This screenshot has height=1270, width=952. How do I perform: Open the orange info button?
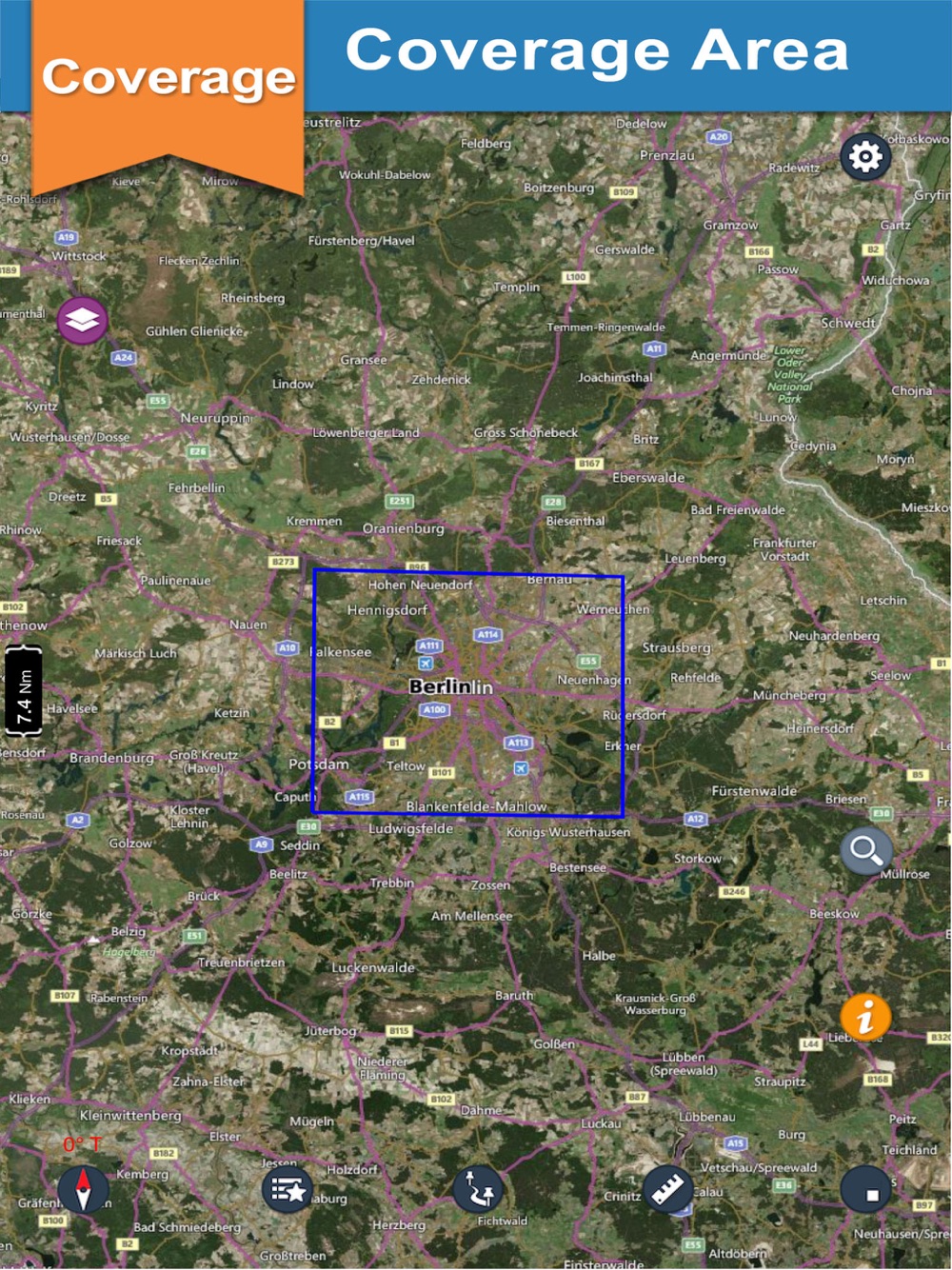click(865, 1018)
